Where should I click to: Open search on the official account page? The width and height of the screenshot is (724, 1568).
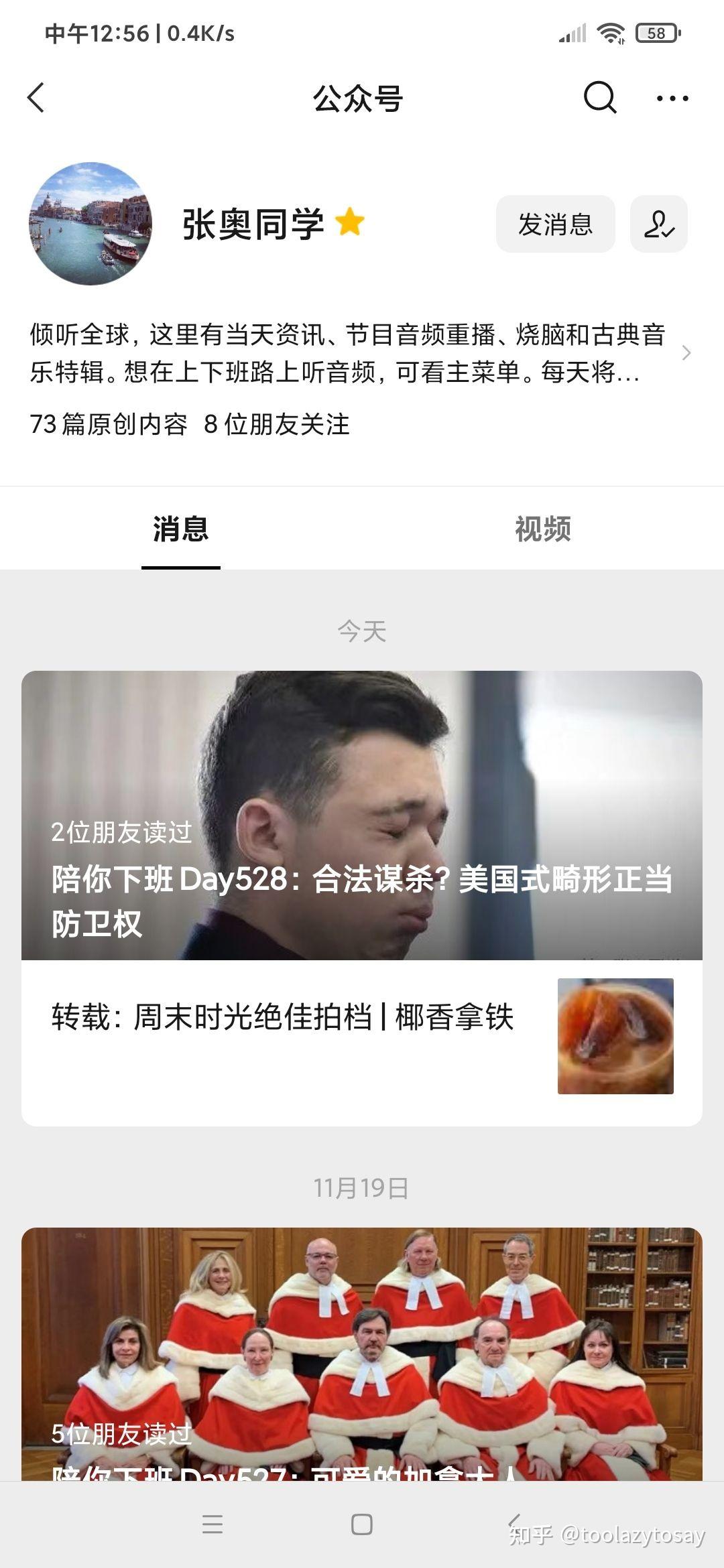click(601, 98)
